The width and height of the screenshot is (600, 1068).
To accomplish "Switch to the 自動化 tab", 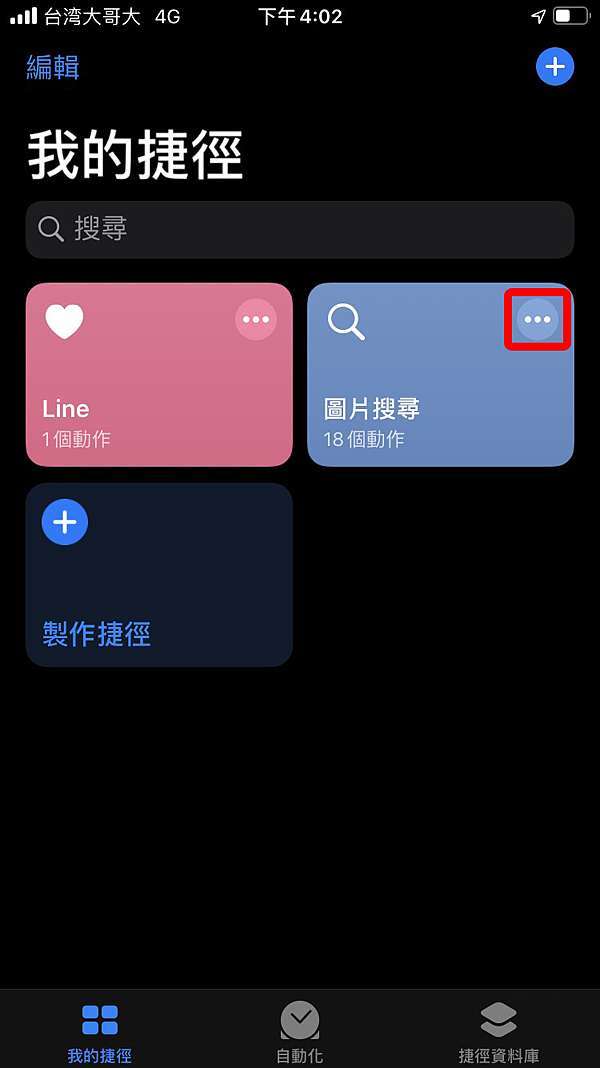I will coord(300,1031).
